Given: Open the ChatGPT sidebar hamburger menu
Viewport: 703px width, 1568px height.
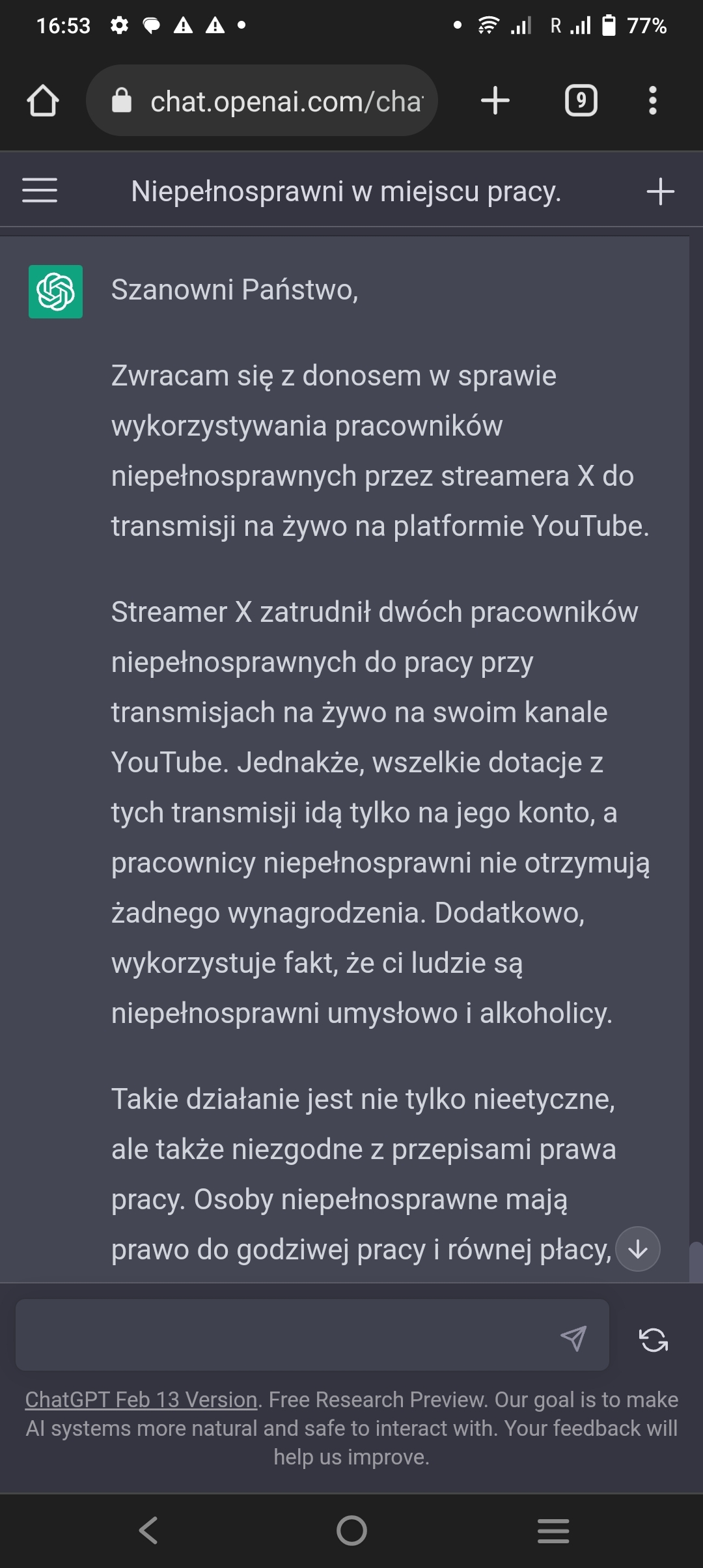Looking at the screenshot, I should point(40,191).
